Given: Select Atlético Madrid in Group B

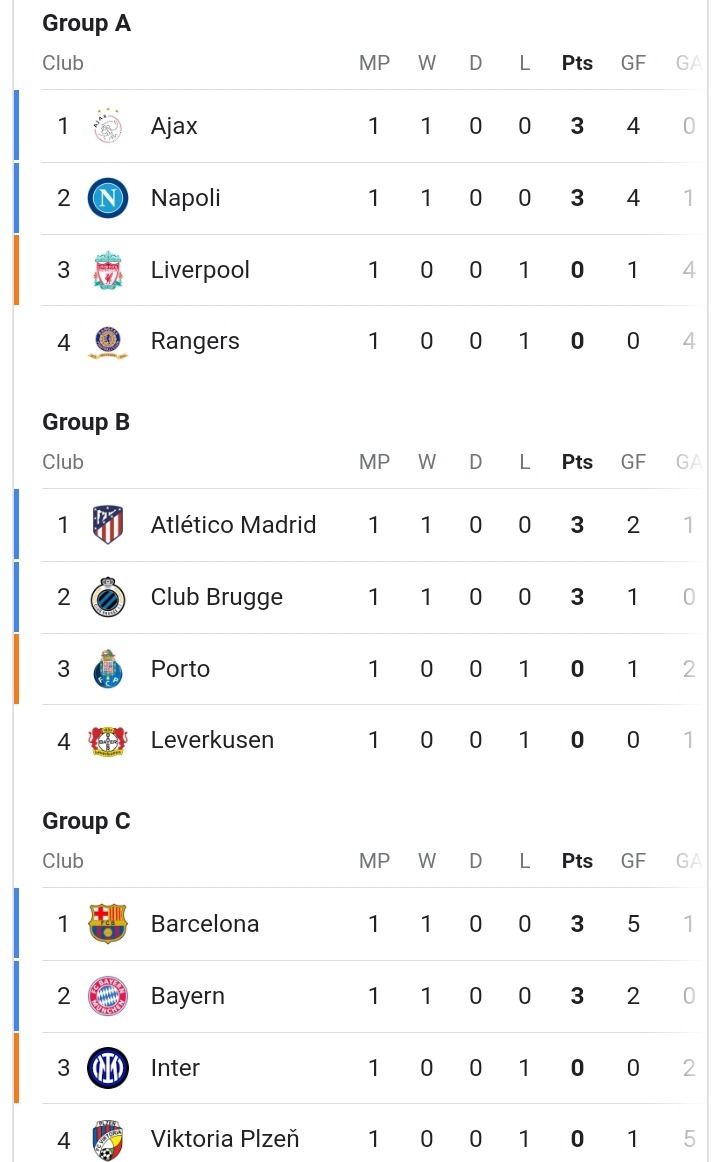Looking at the screenshot, I should (361, 525).
